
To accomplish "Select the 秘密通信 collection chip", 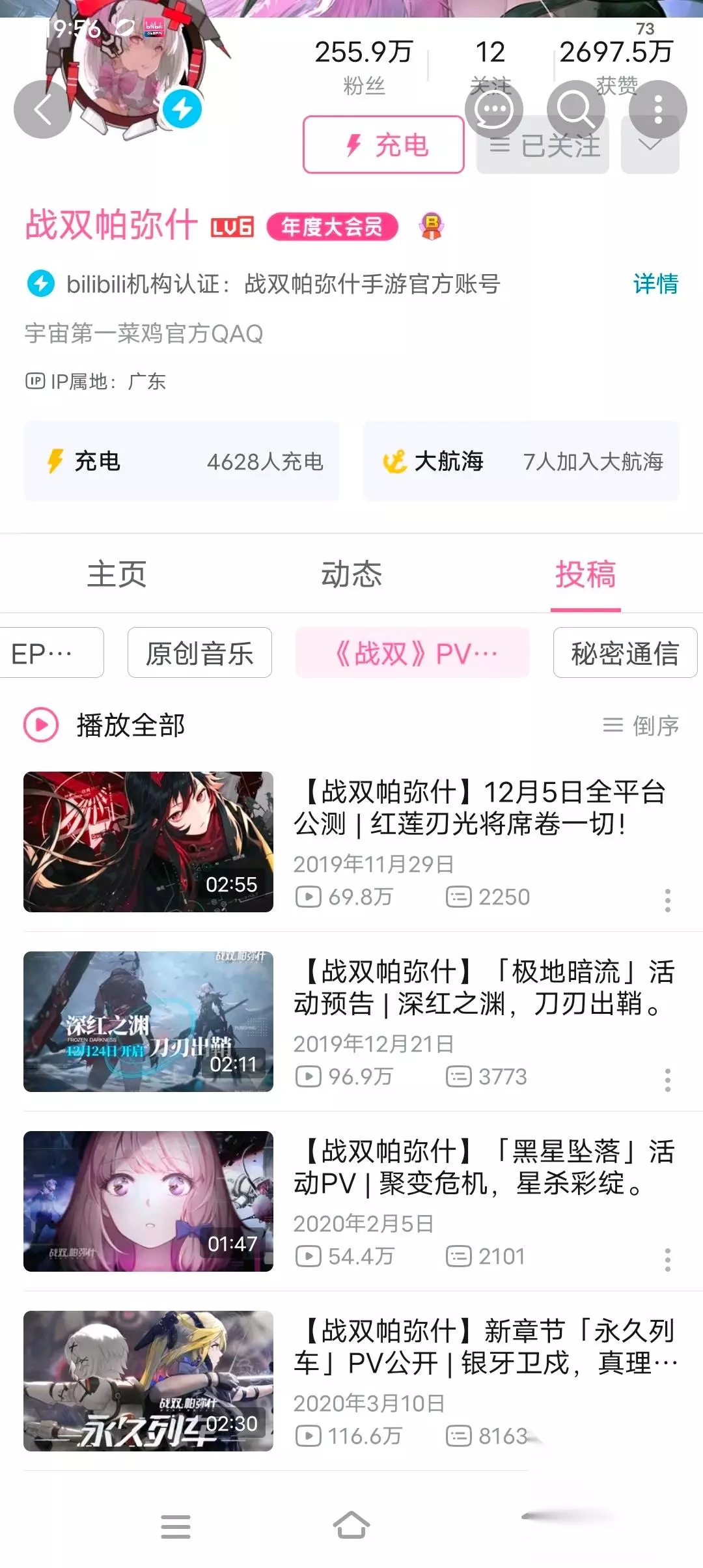I will coord(625,652).
